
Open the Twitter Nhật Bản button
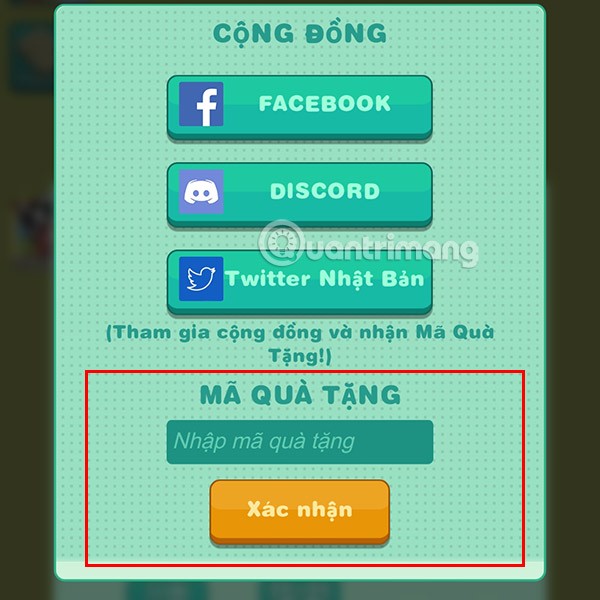(x=300, y=279)
